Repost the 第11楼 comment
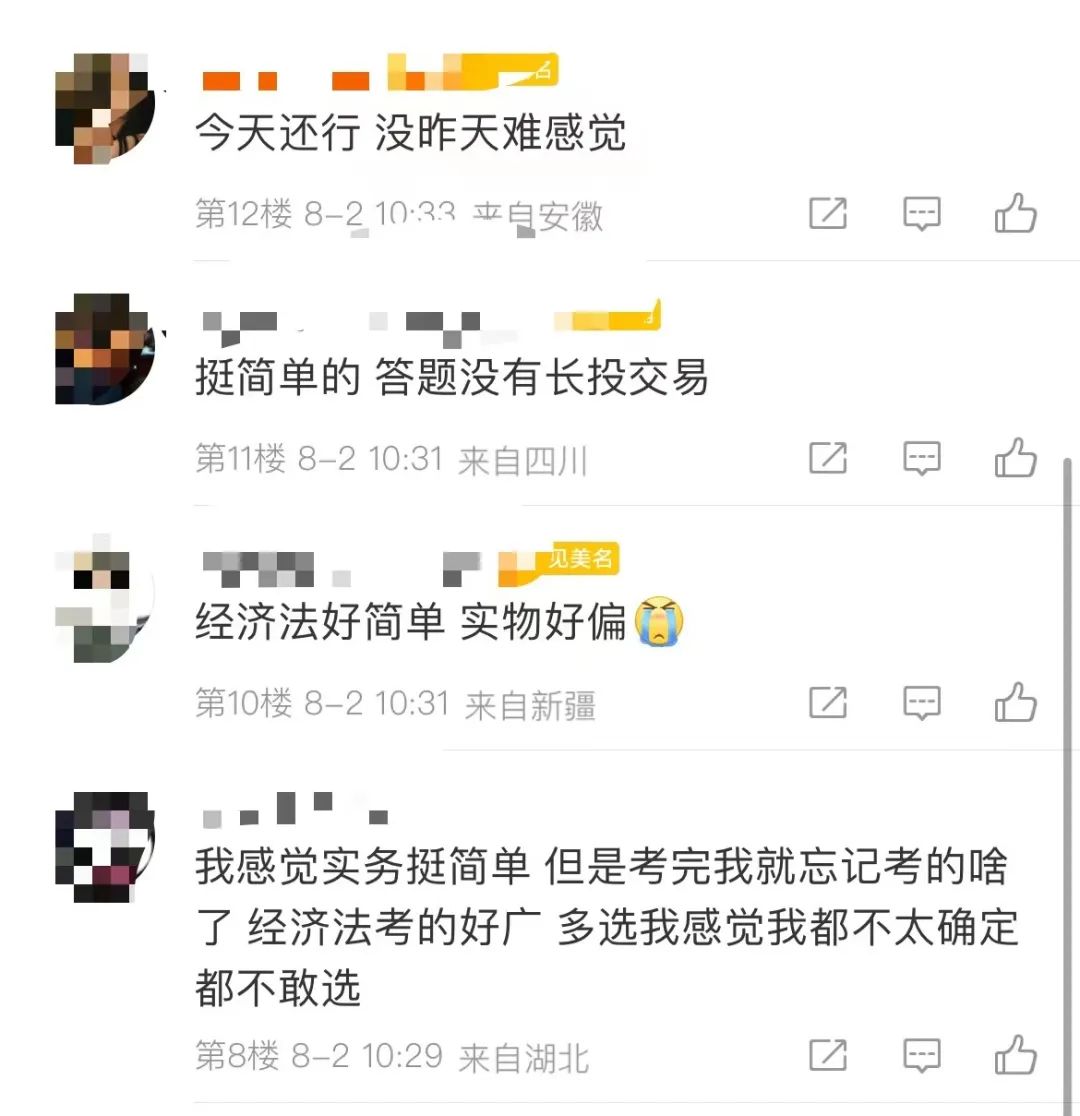This screenshot has height=1116, width=1080. tap(828, 458)
